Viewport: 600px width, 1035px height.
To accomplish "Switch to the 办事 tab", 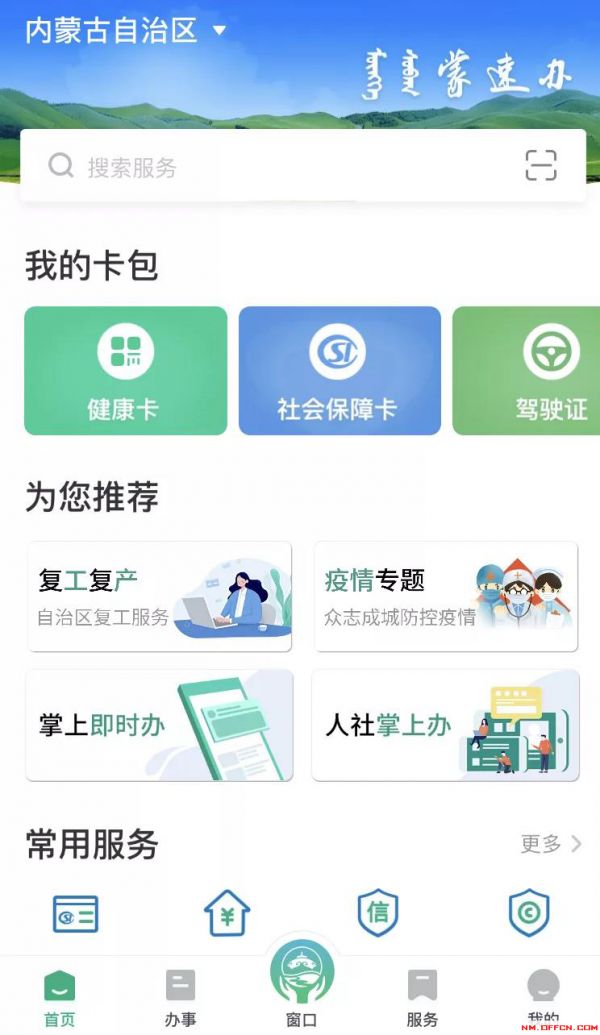I will tap(180, 998).
